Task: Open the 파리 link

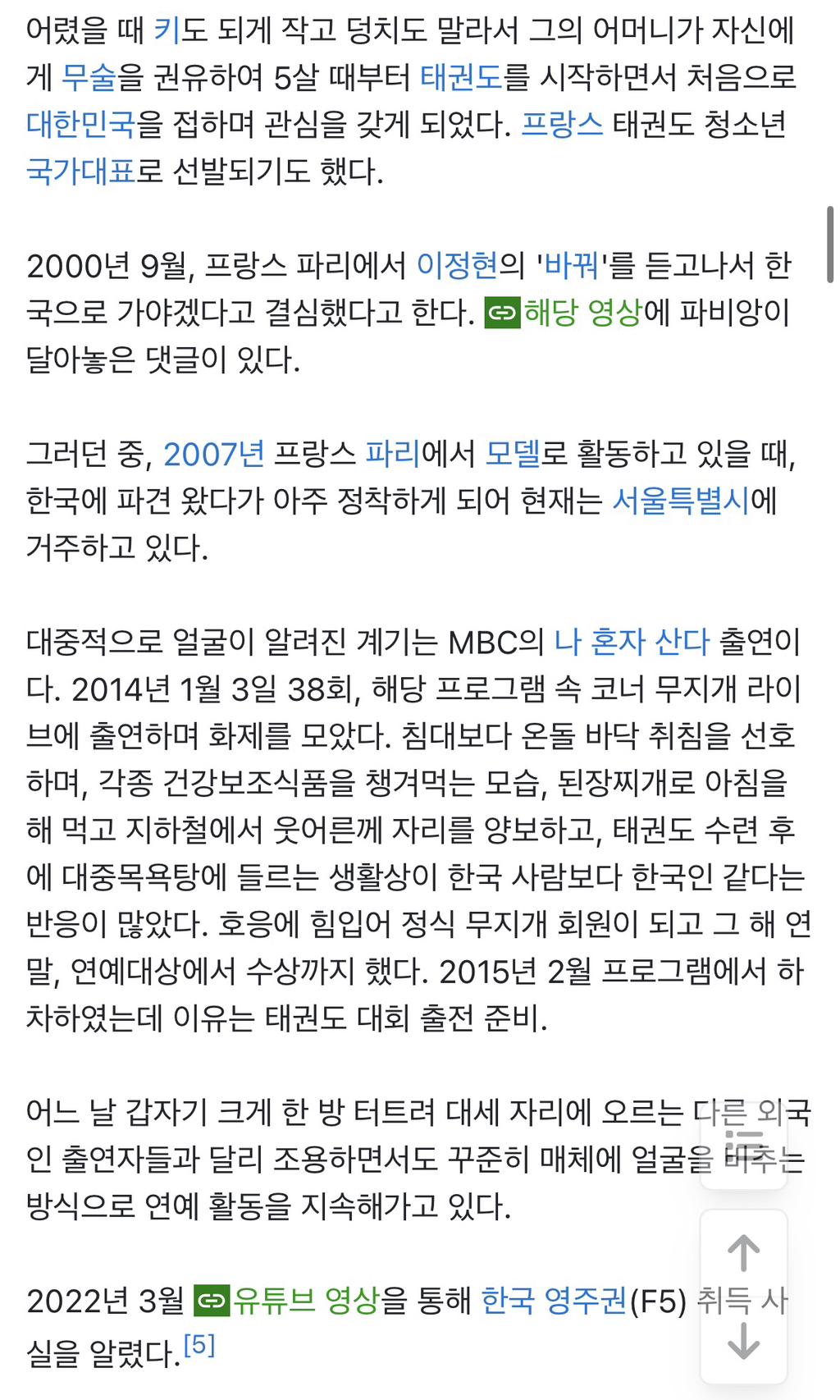Action: click(x=392, y=454)
